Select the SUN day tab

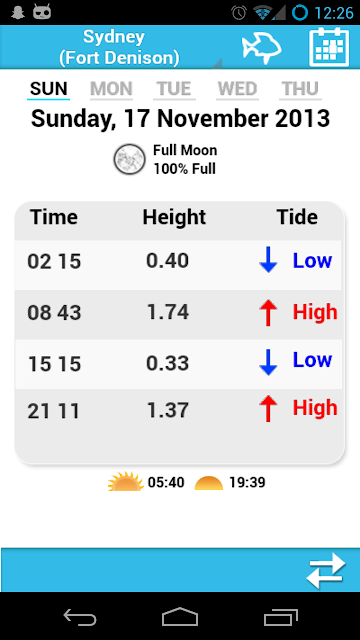[49, 89]
